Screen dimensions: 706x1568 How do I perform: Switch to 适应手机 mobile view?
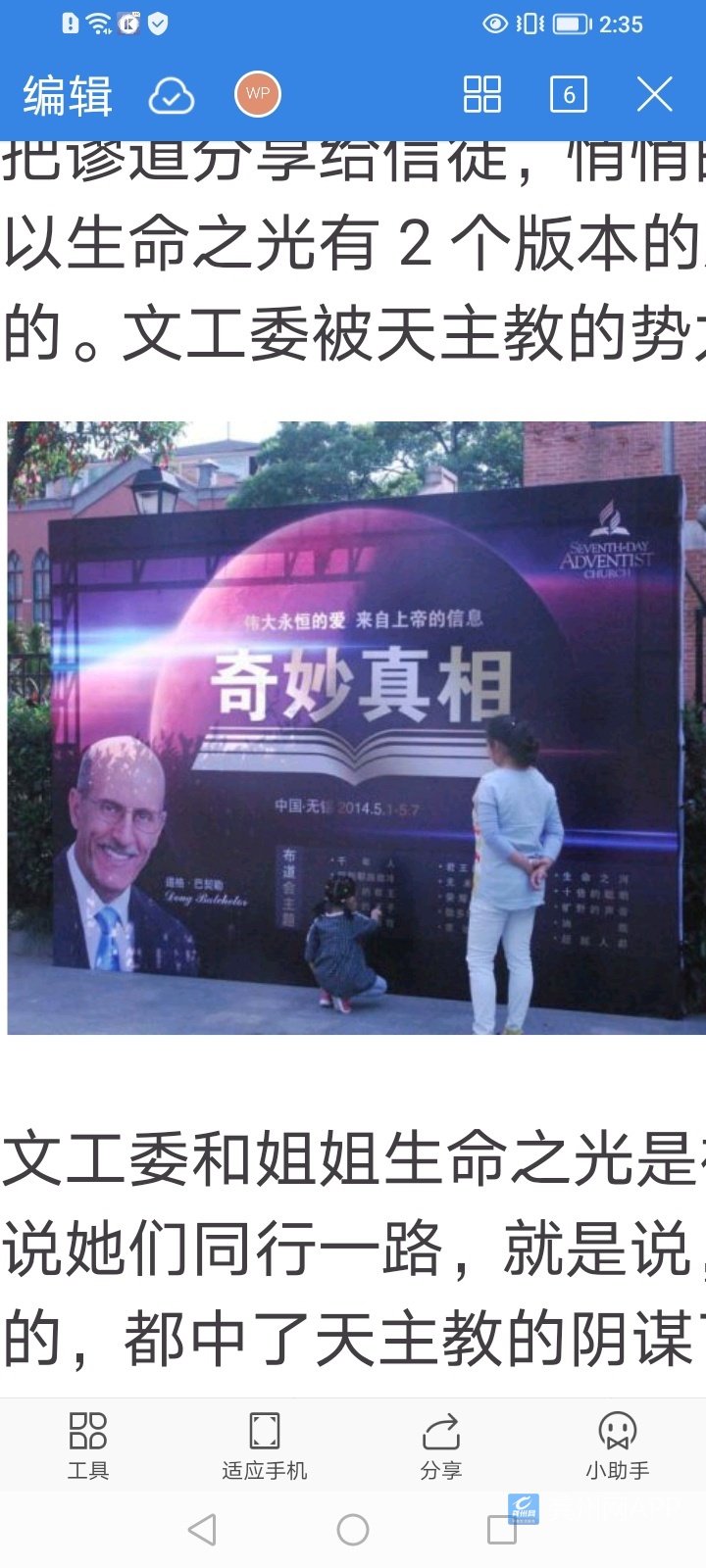(x=265, y=1445)
